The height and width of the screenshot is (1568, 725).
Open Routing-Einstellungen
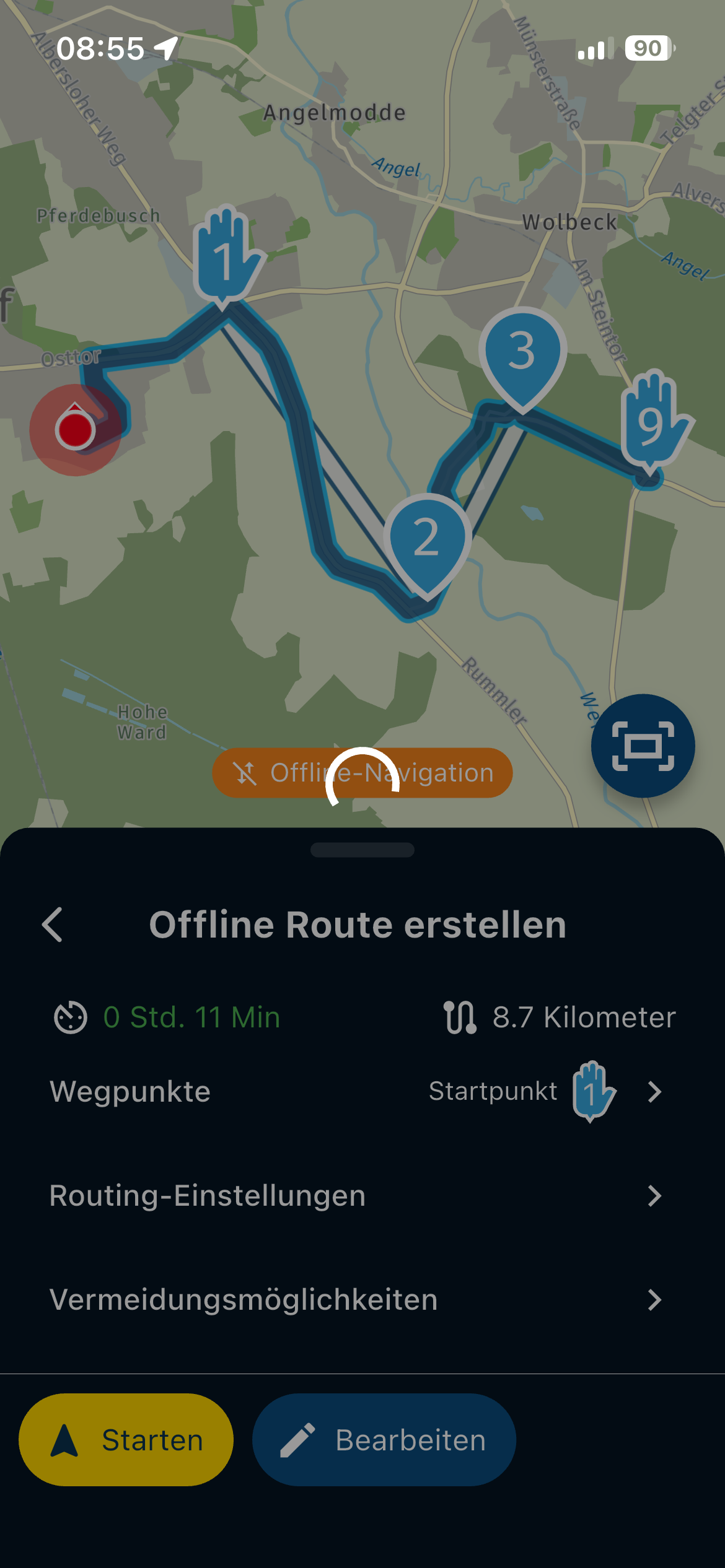[356, 1195]
